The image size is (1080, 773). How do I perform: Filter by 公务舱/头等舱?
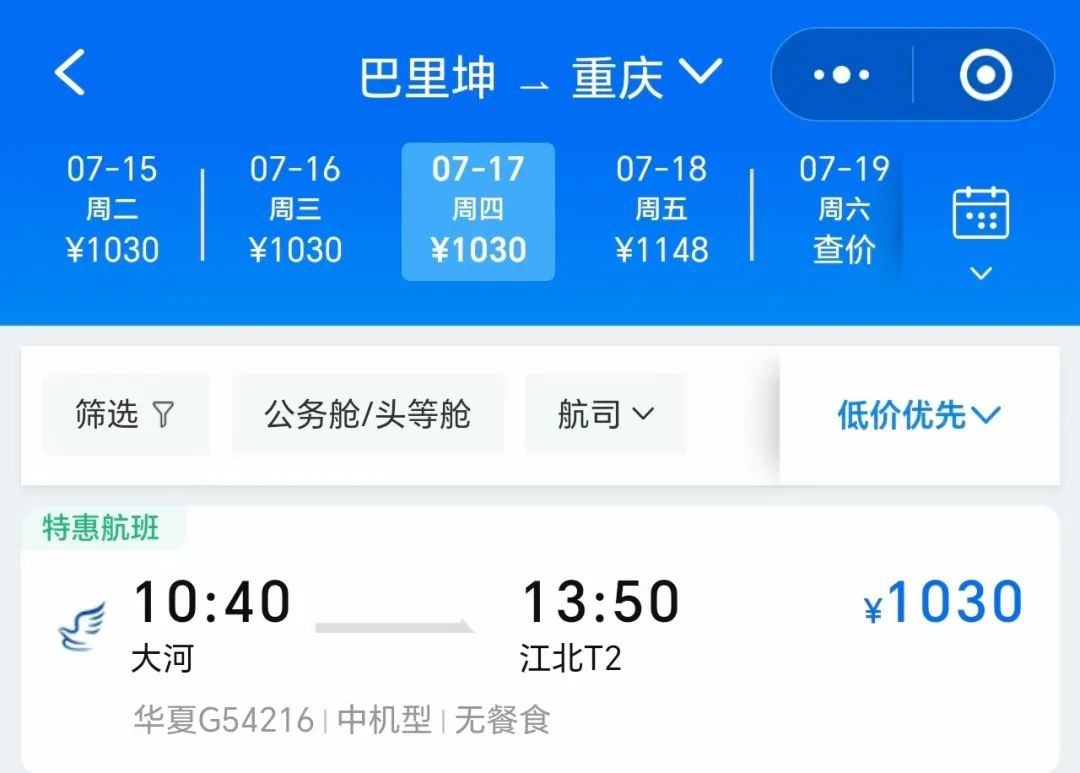pyautogui.click(x=367, y=414)
